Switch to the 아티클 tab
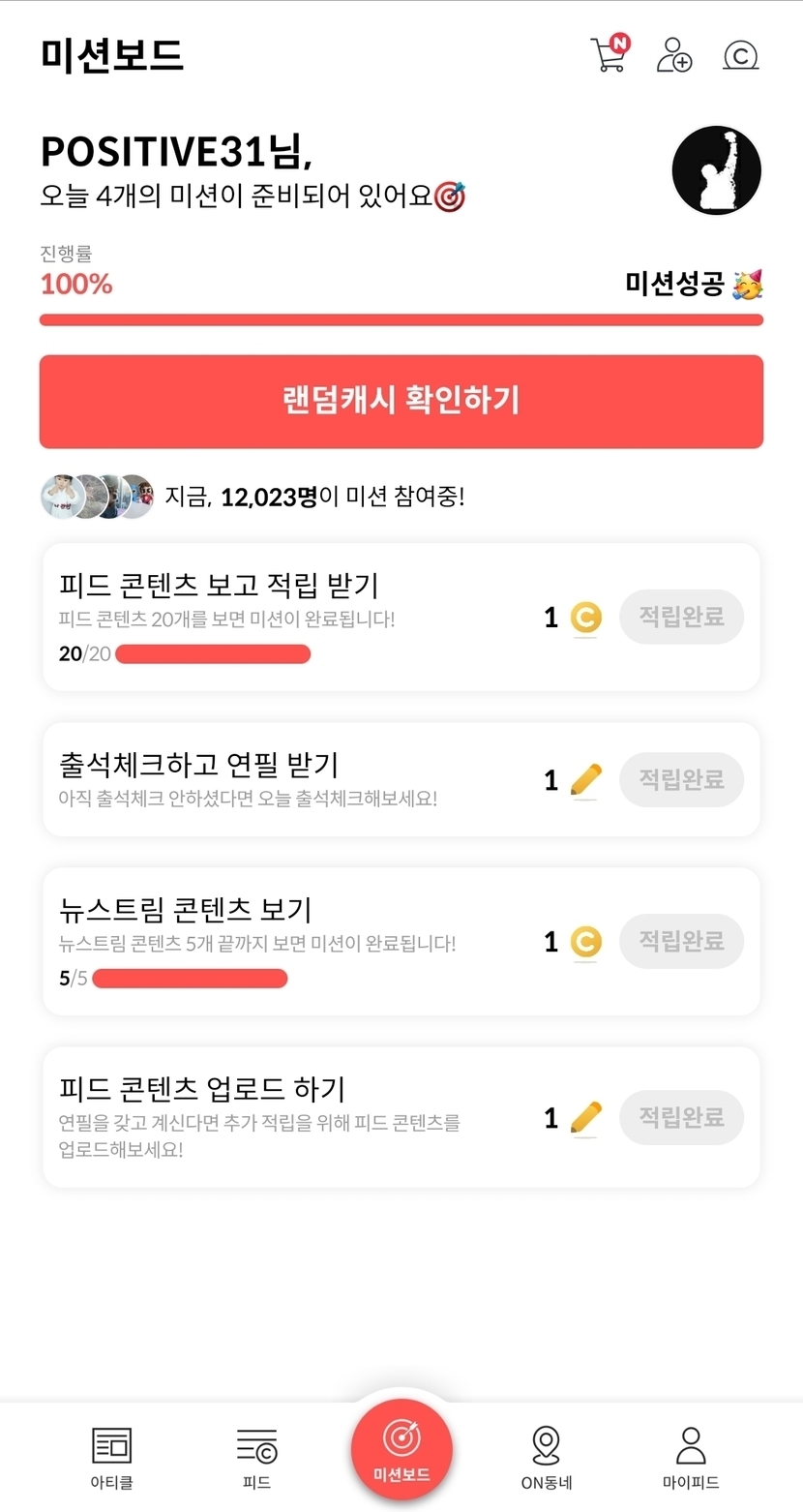Screen dimensions: 803x1512 tap(112, 1457)
